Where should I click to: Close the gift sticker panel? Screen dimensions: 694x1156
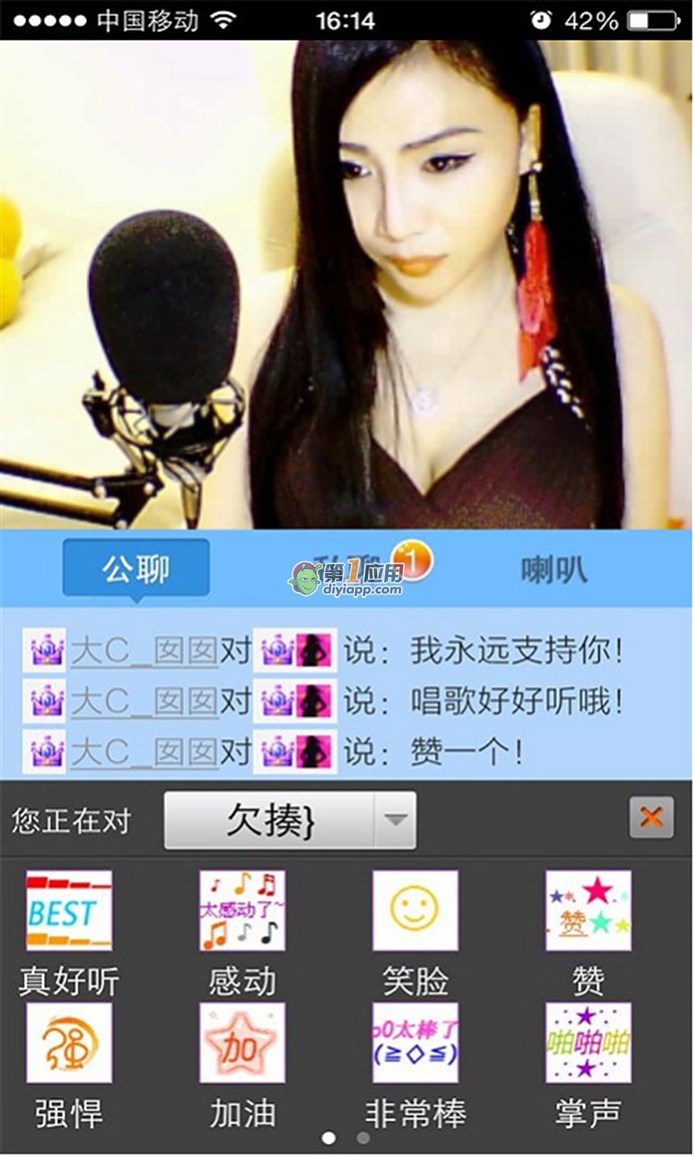point(651,819)
